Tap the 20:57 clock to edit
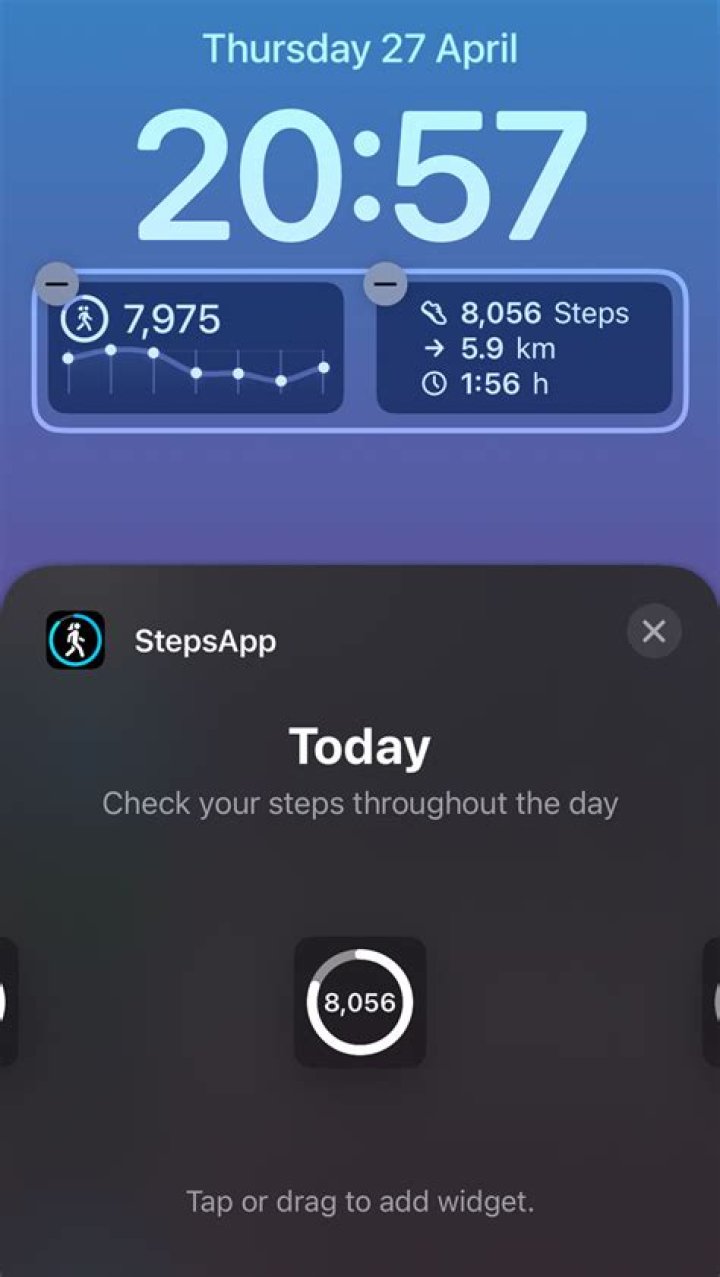Screen dimensions: 720x1277 [x=360, y=176]
